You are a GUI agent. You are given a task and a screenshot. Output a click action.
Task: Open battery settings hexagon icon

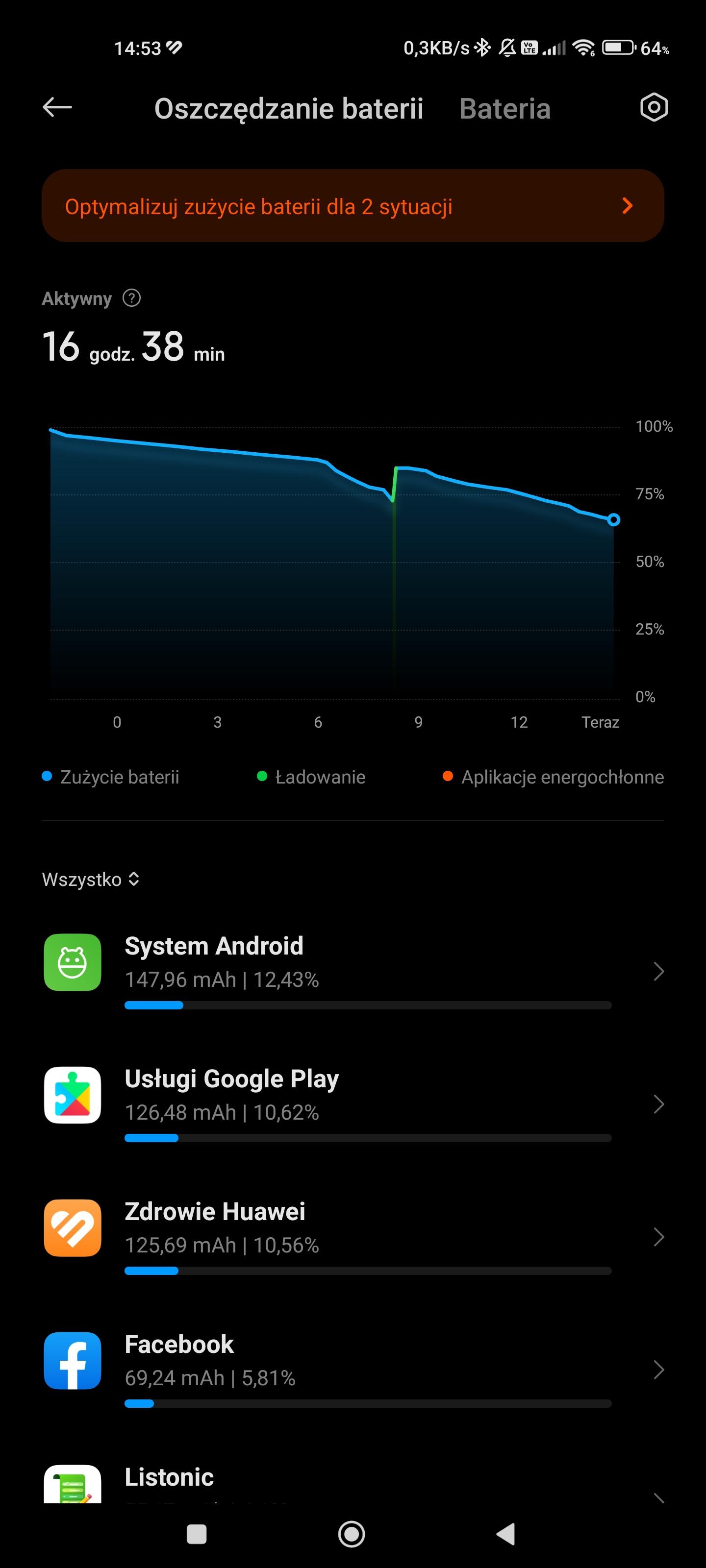pyautogui.click(x=654, y=108)
